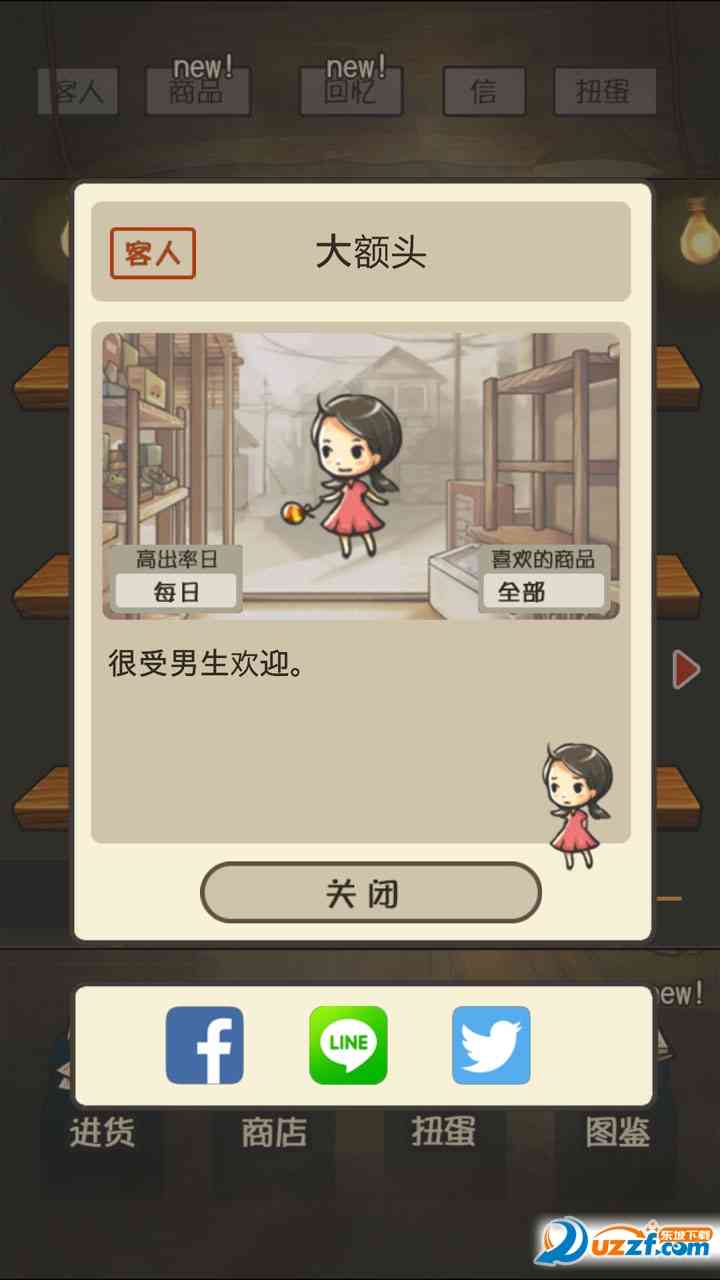The image size is (720, 1280).
Task: Go to next page with red arrow
Action: pos(686,669)
